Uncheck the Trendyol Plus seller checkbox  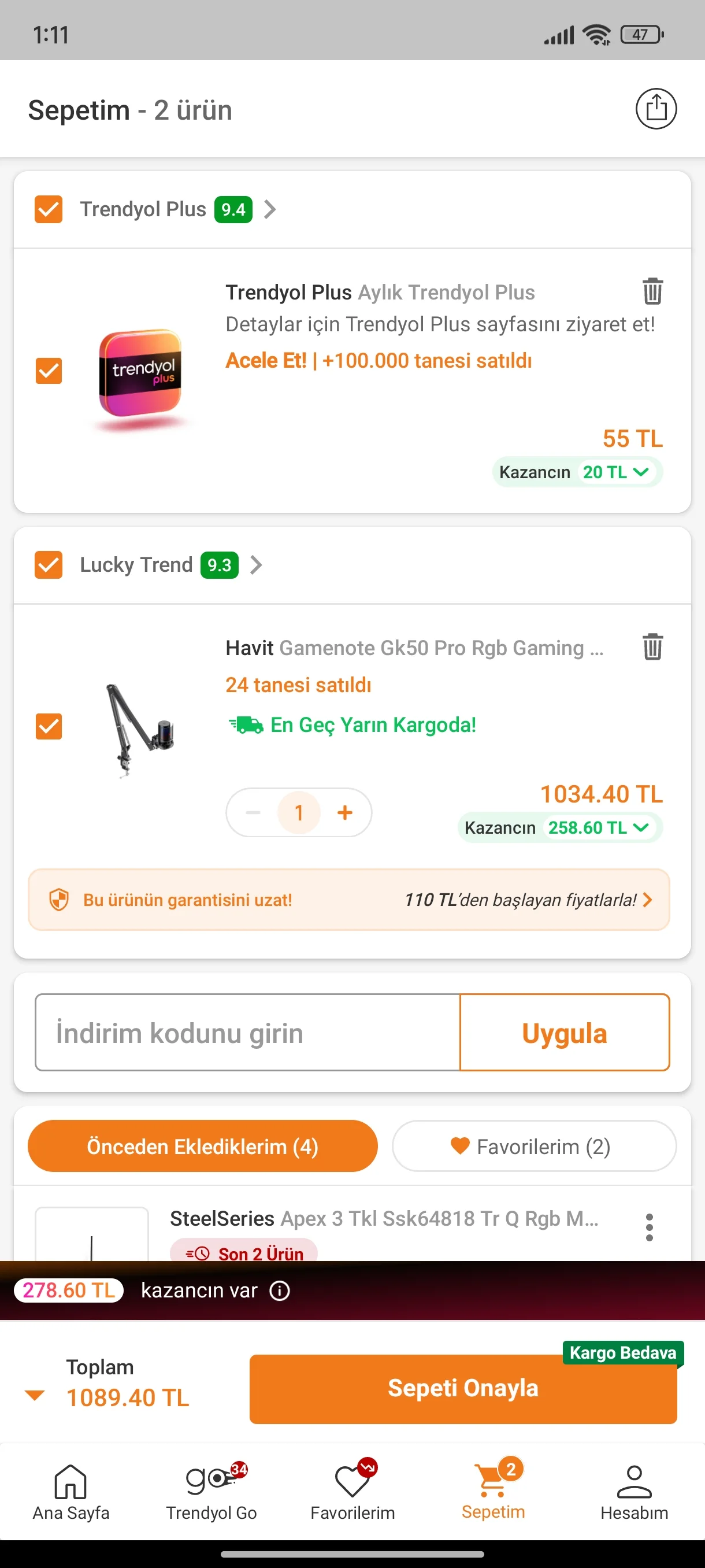[x=49, y=209]
